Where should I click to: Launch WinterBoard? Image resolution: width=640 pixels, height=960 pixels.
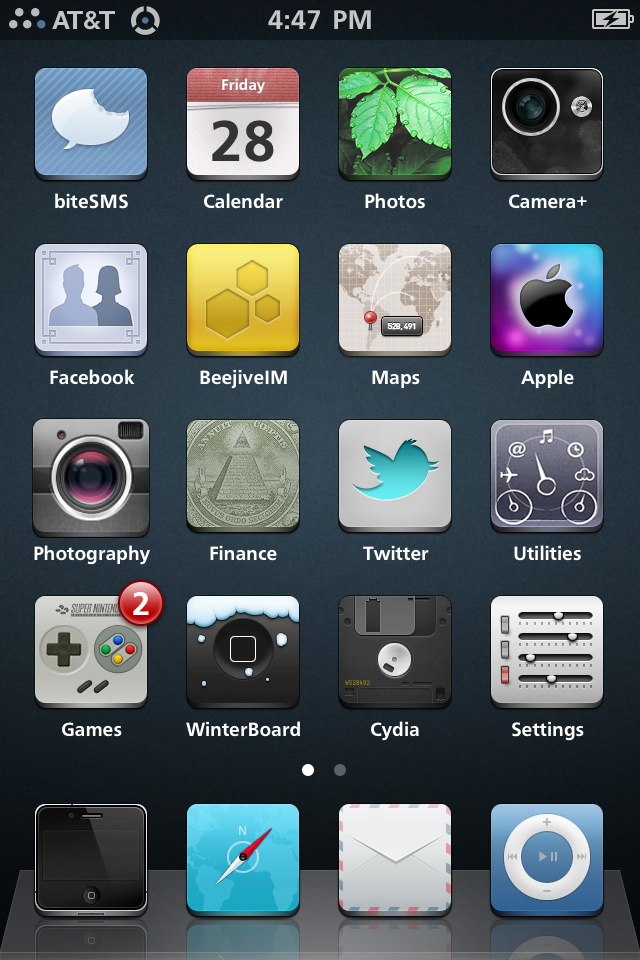243,651
